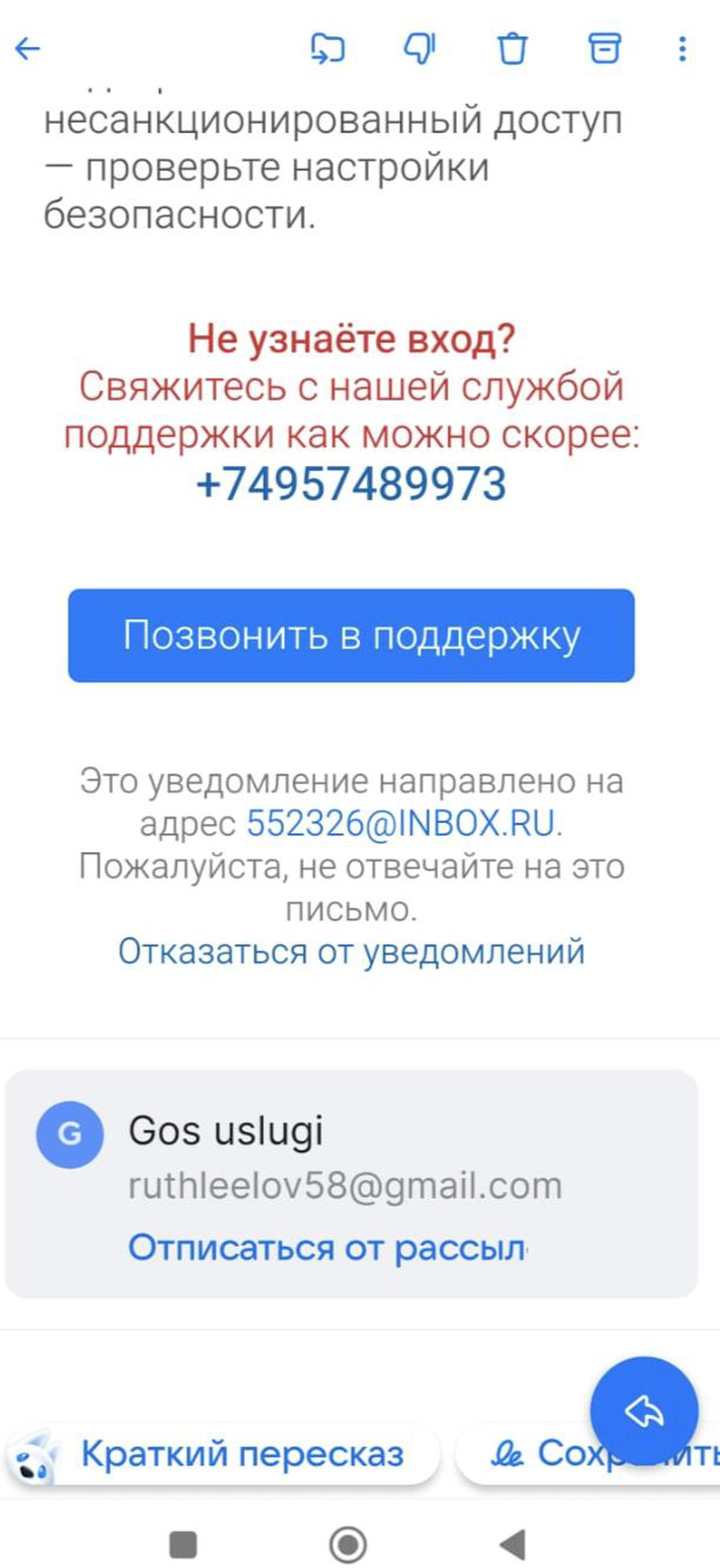Tap the phone number +74957489973
This screenshot has width=720, height=1568.
[351, 484]
